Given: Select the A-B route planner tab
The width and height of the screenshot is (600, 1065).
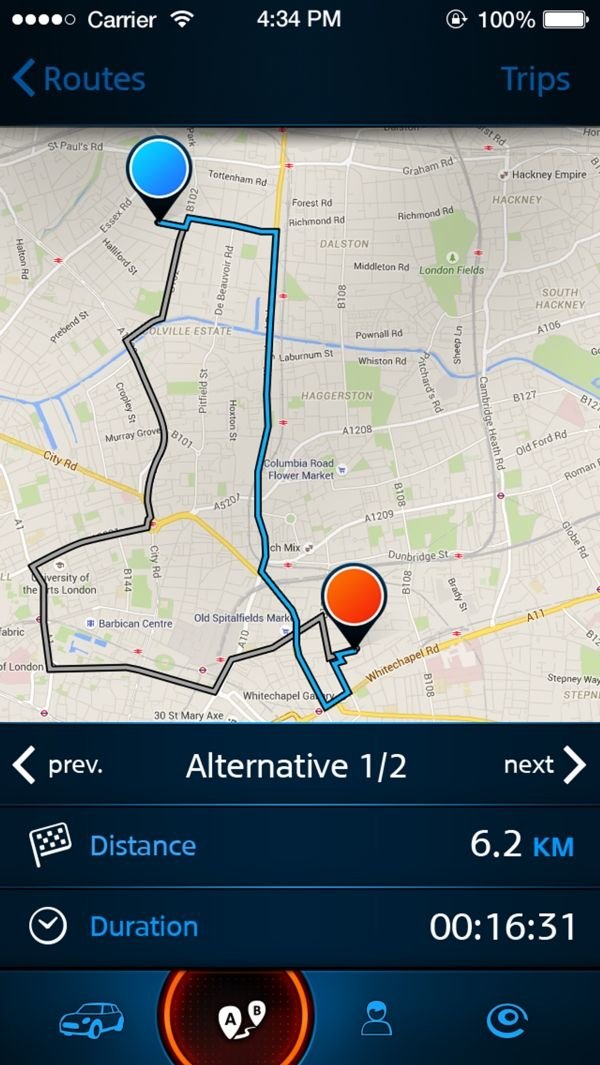Looking at the screenshot, I should [239, 1019].
